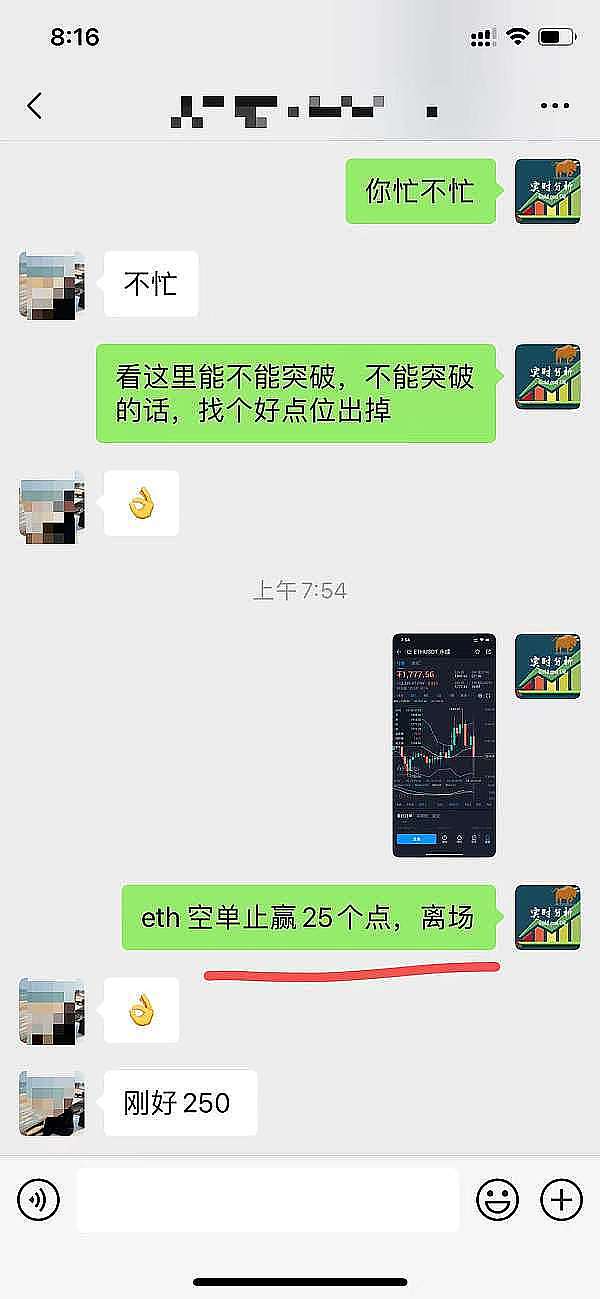
Task: Open contact's avatar next to 刚好 250
Action: pyautogui.click(x=52, y=1103)
